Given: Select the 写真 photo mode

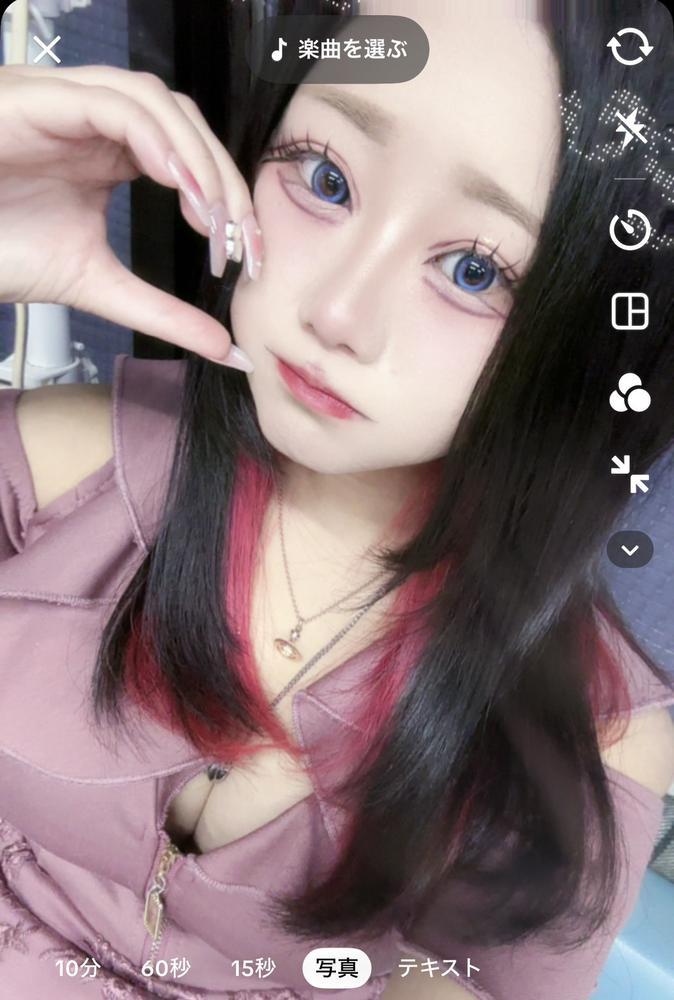Looking at the screenshot, I should tap(337, 968).
